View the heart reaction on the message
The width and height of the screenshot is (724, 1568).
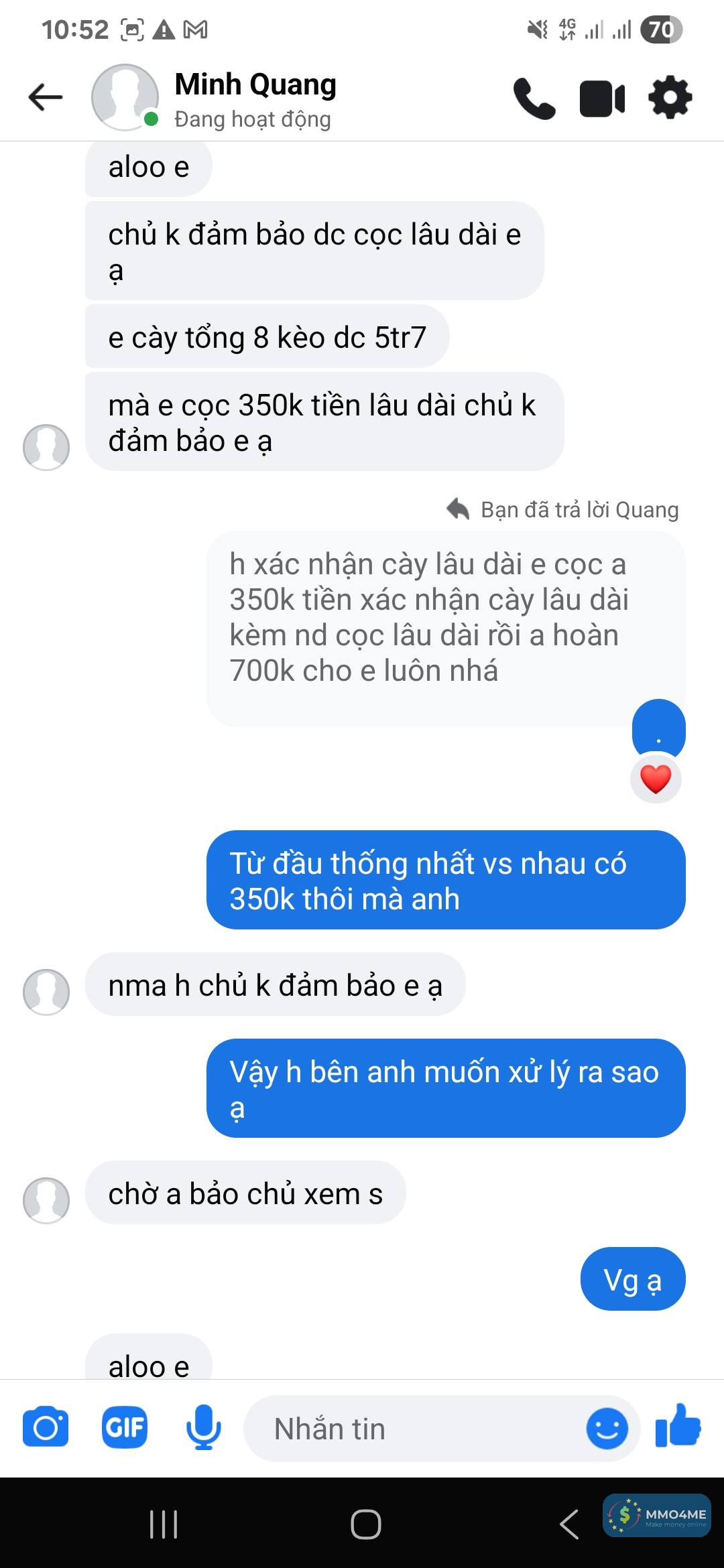click(x=656, y=779)
